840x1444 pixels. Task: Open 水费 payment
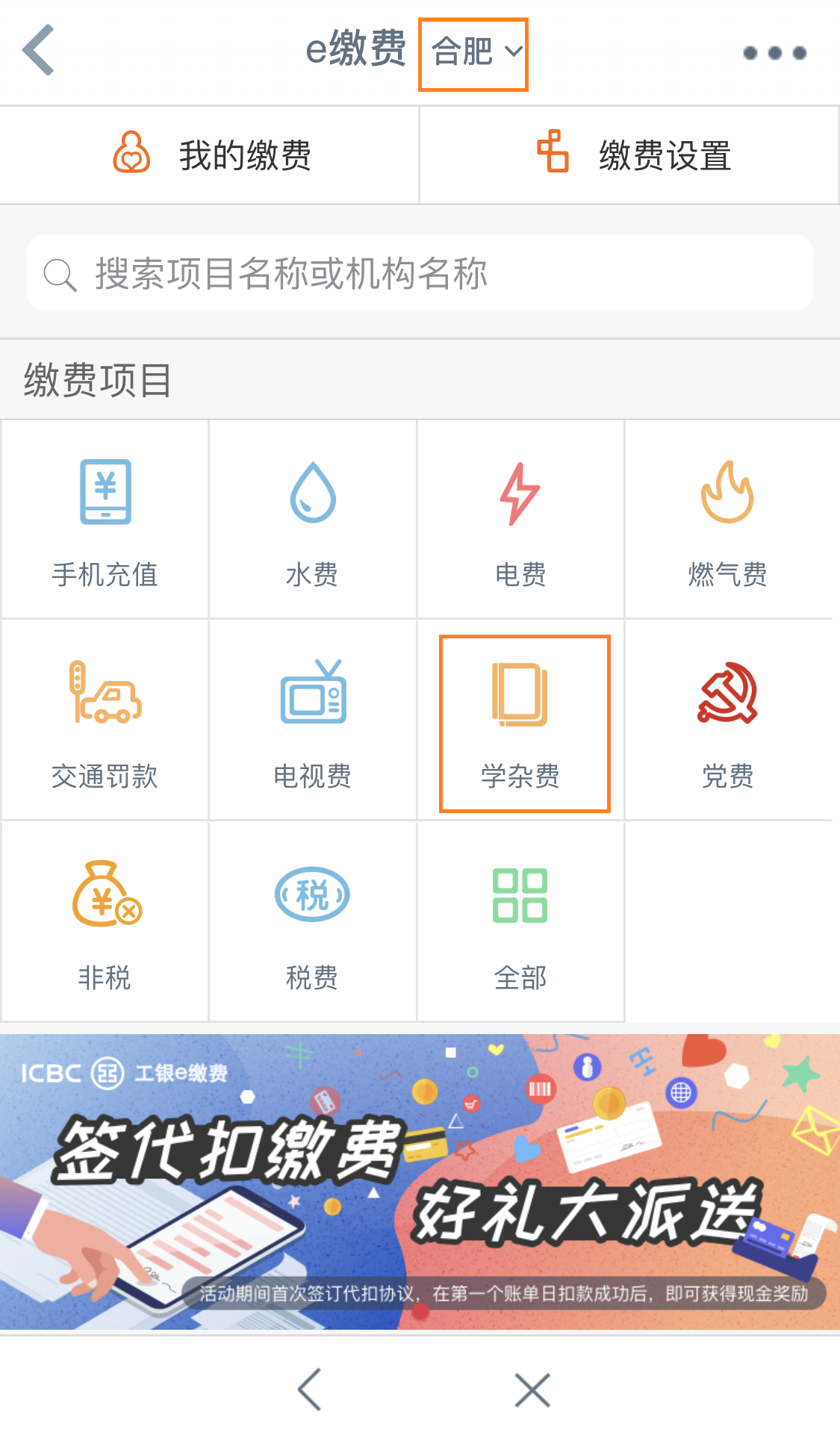click(313, 520)
